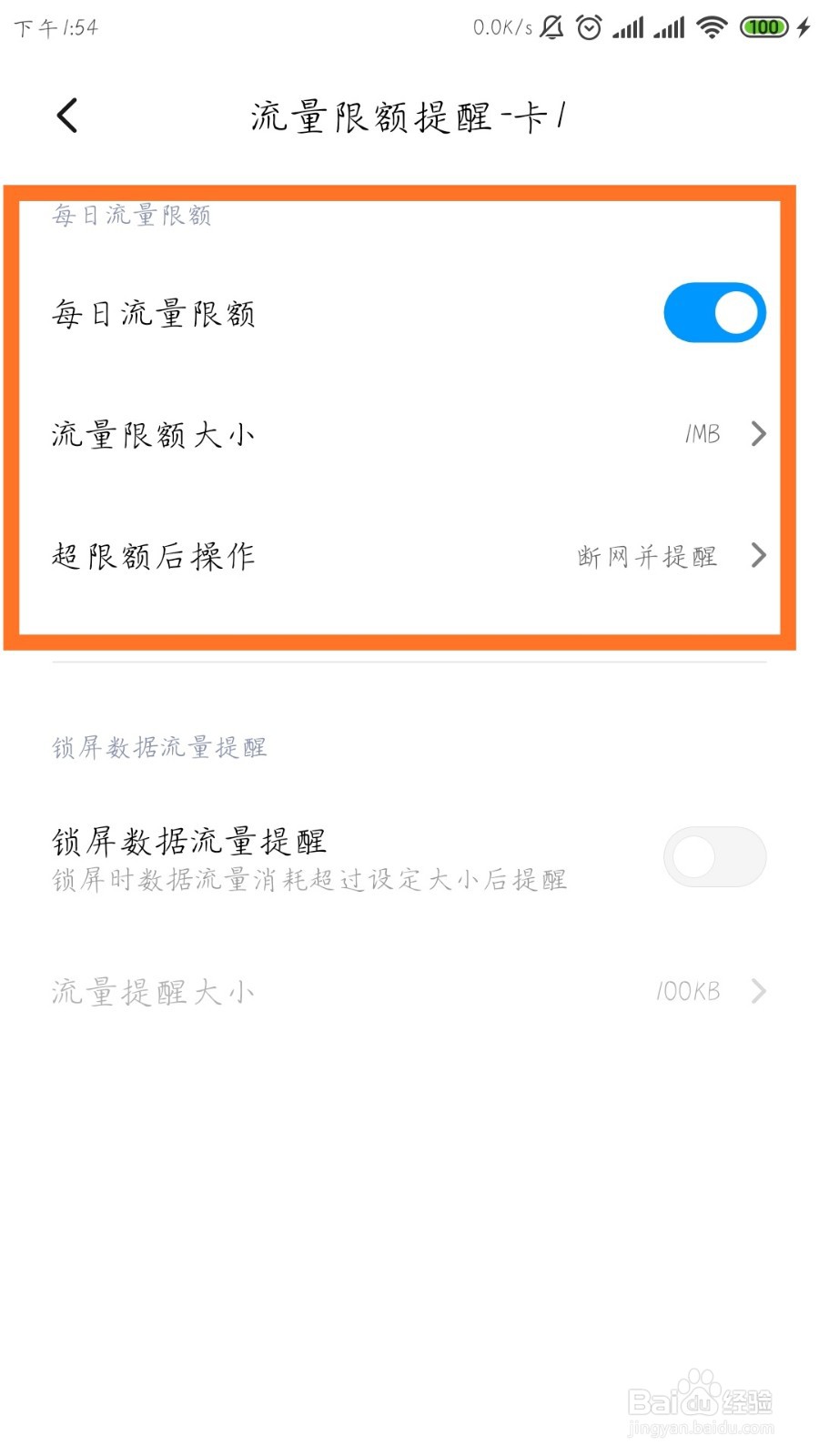Toggle daily data limit off
819x1456 pixels.
pos(714,312)
